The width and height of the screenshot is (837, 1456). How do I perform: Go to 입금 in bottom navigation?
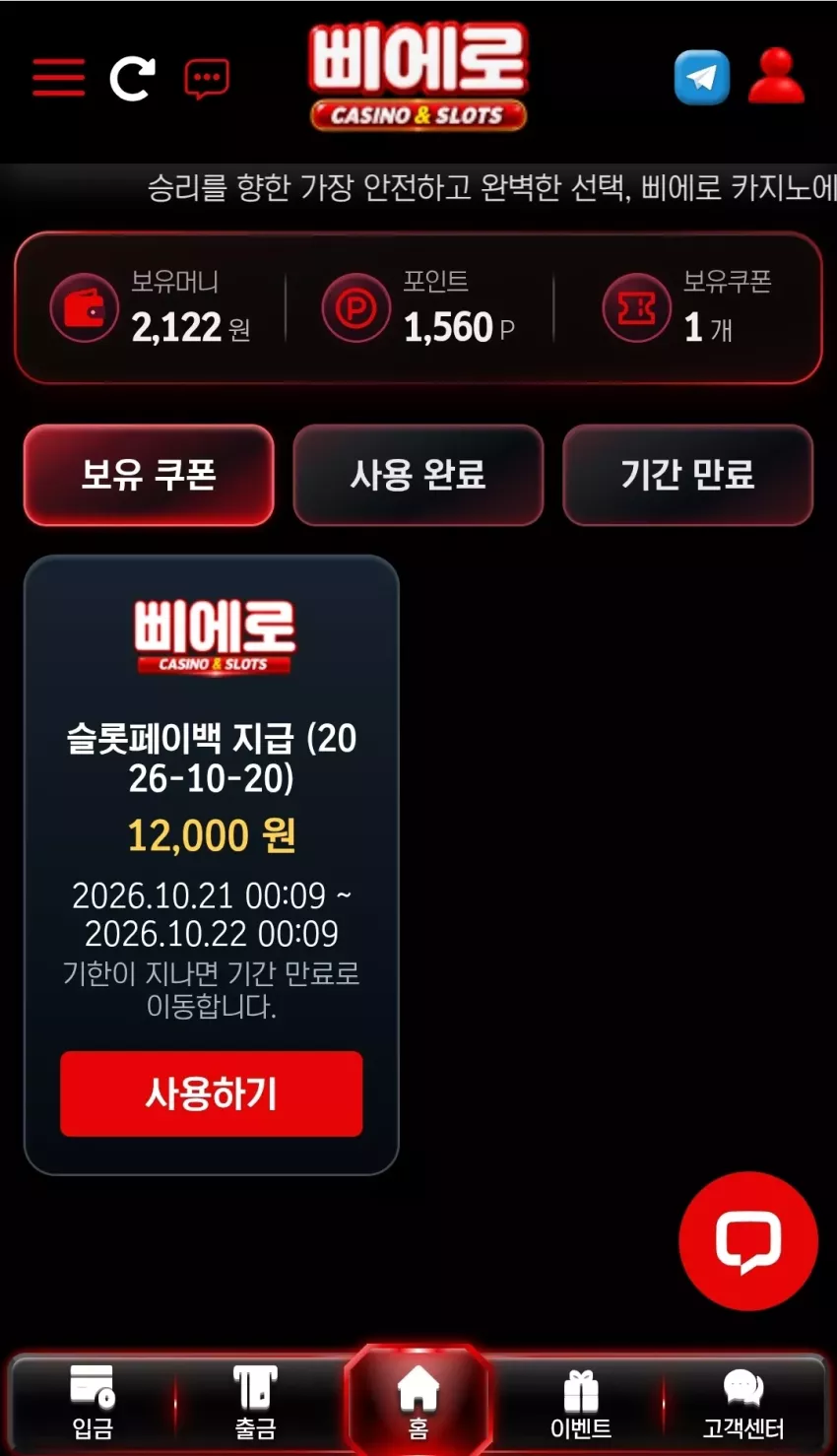pos(93,1402)
